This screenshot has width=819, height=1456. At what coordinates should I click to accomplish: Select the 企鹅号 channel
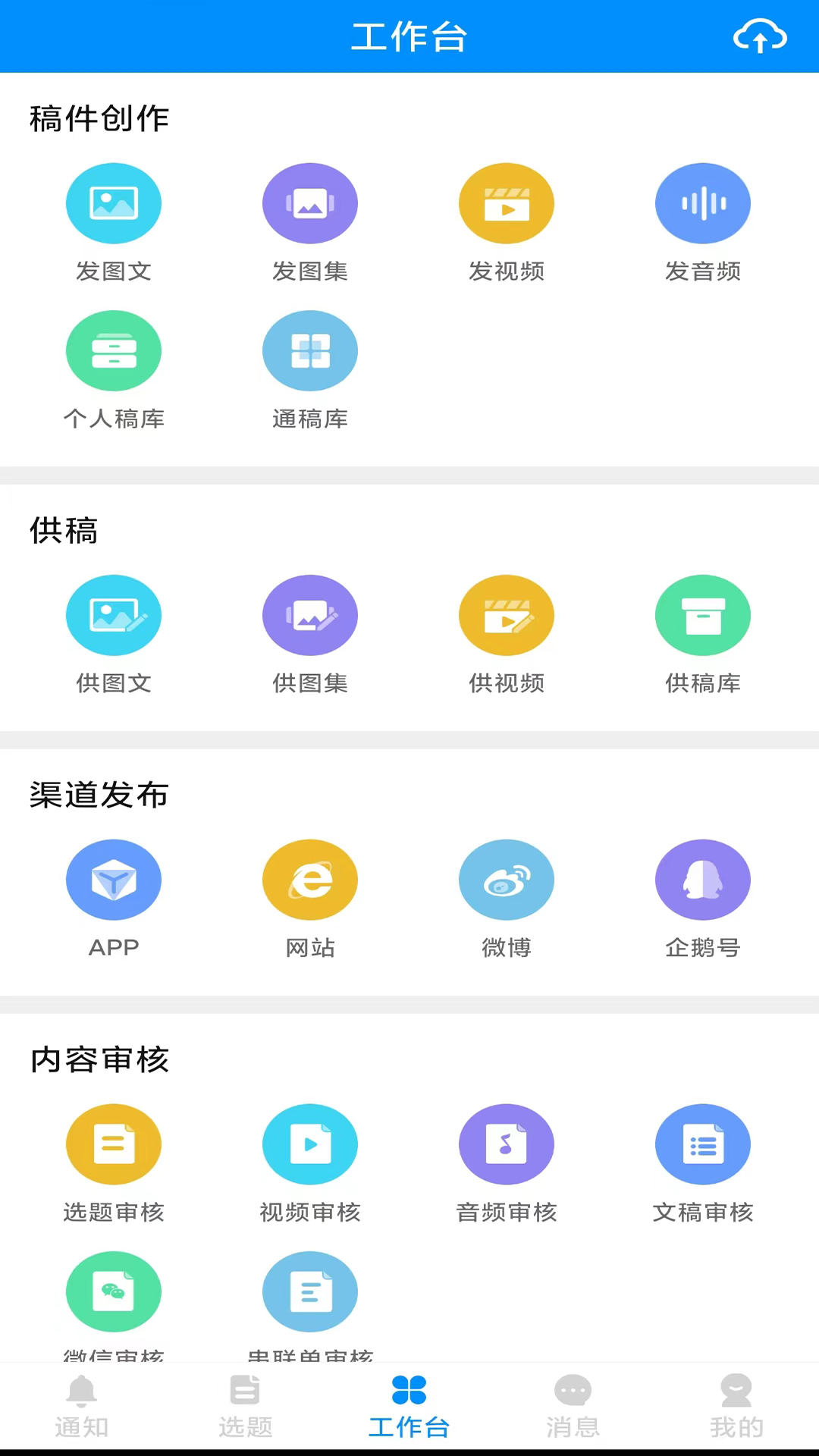(x=702, y=880)
